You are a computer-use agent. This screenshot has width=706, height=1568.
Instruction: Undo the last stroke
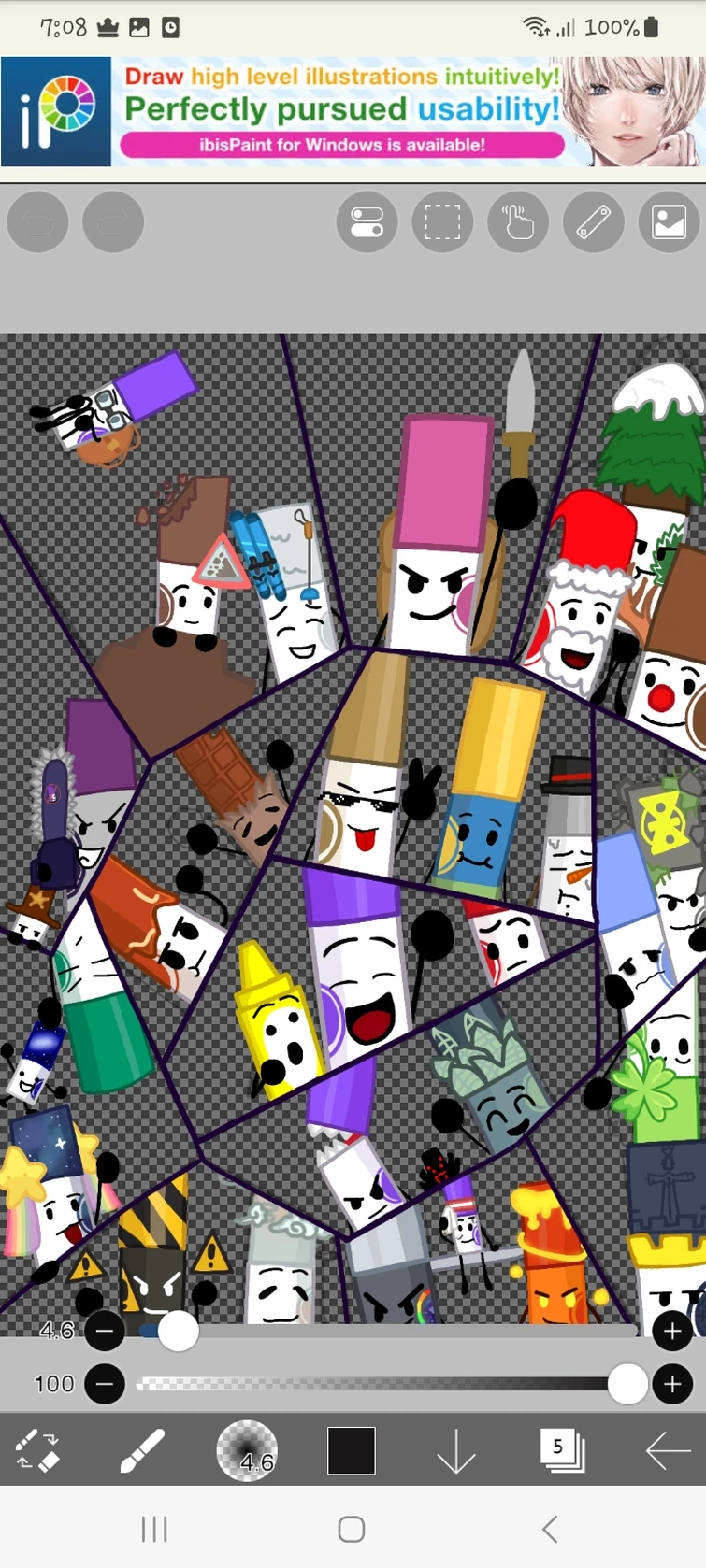coord(37,222)
